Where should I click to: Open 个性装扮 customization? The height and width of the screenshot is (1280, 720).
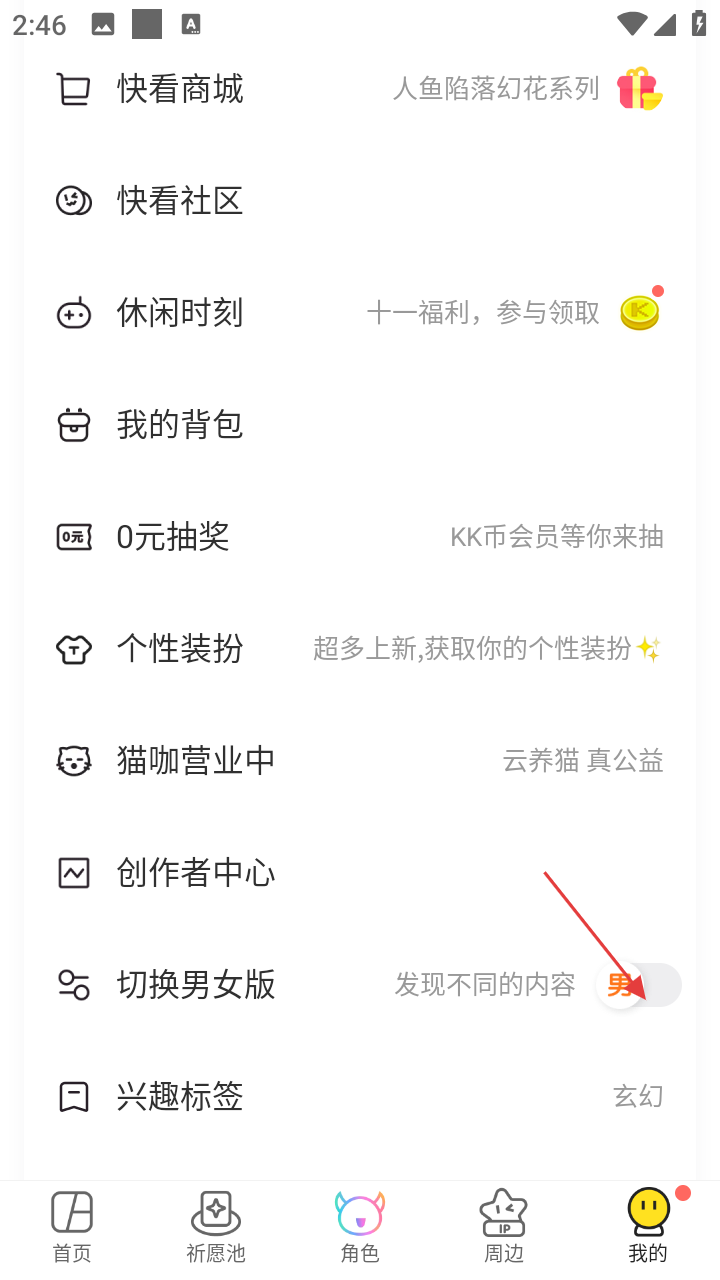[180, 649]
